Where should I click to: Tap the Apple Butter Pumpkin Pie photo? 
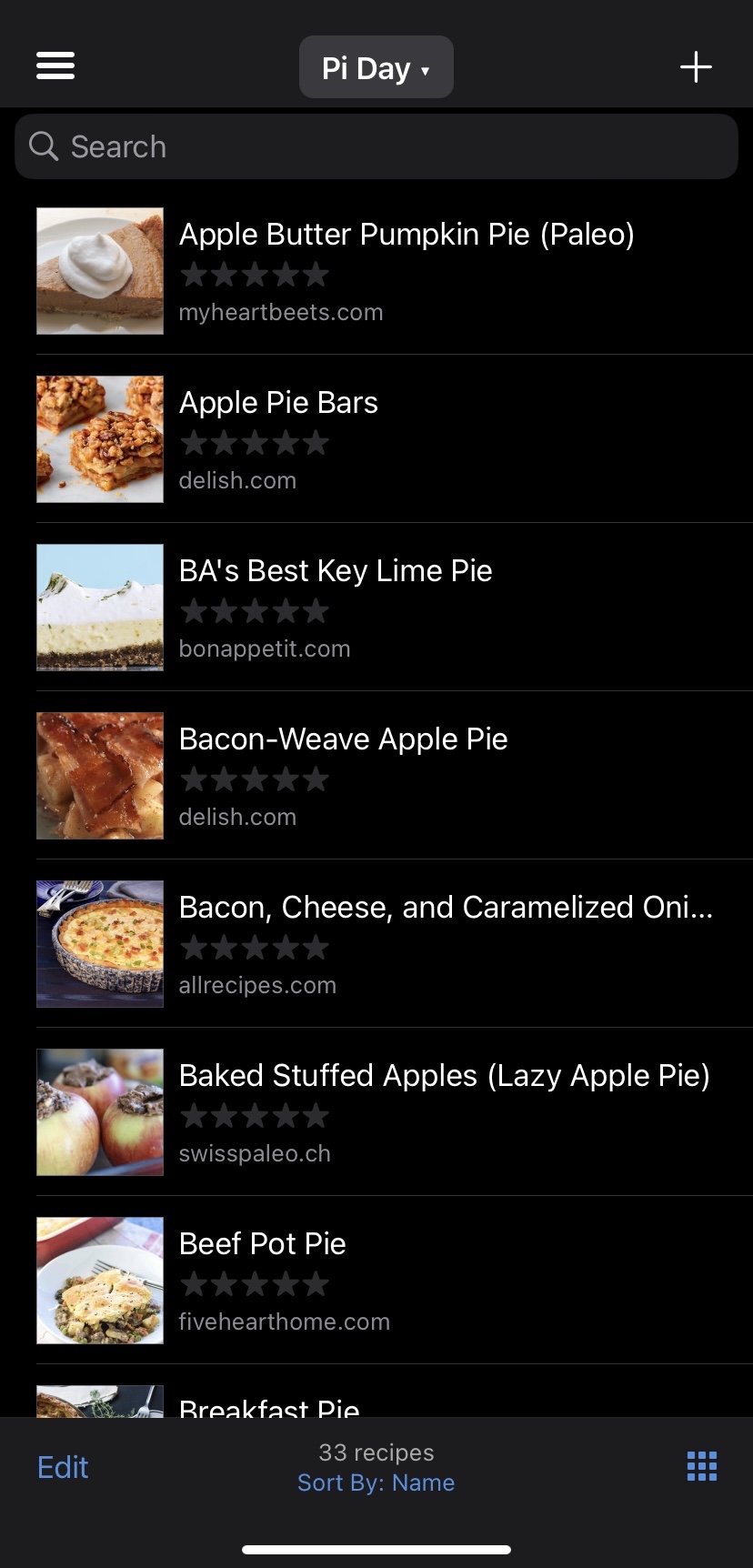tap(100, 270)
